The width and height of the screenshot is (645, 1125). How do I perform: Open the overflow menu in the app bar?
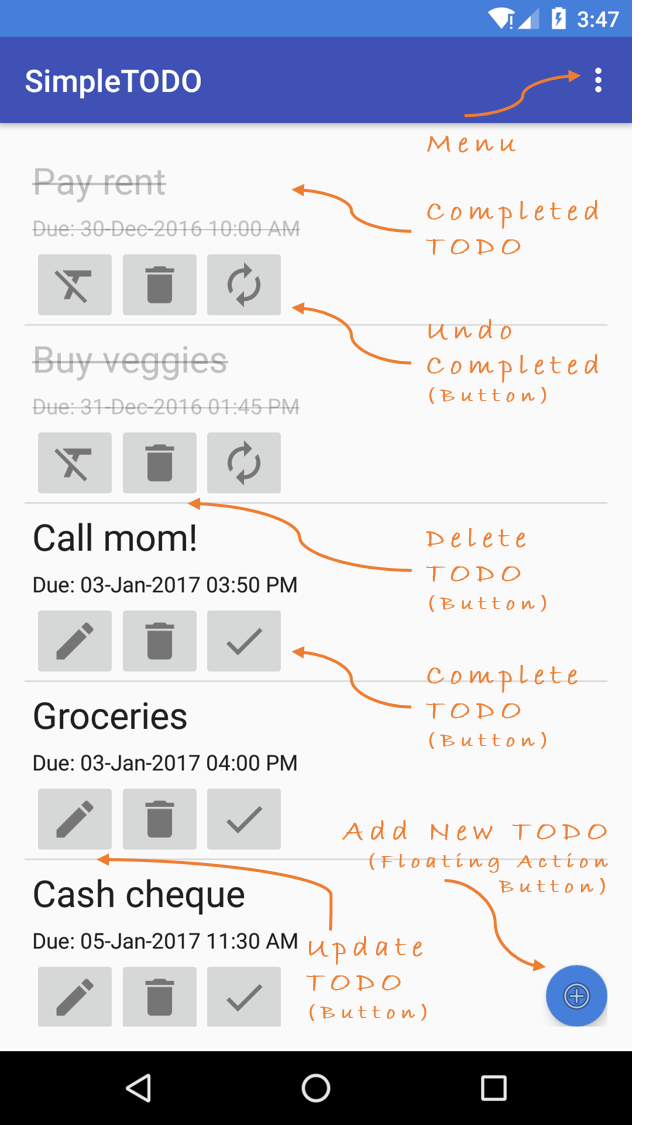tap(598, 80)
